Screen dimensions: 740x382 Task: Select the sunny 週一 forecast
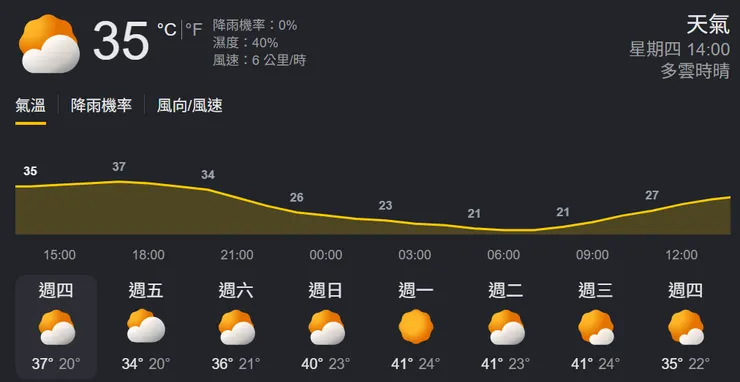[415, 327]
